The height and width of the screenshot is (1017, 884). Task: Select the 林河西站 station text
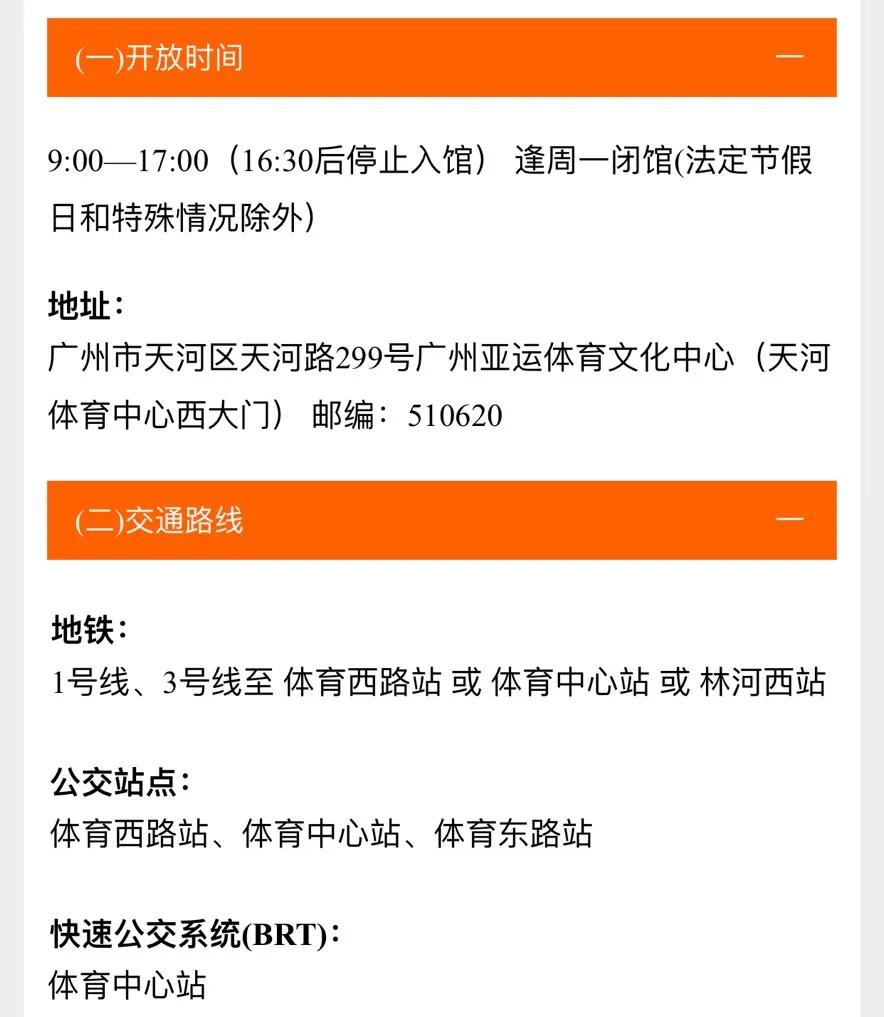coord(765,684)
